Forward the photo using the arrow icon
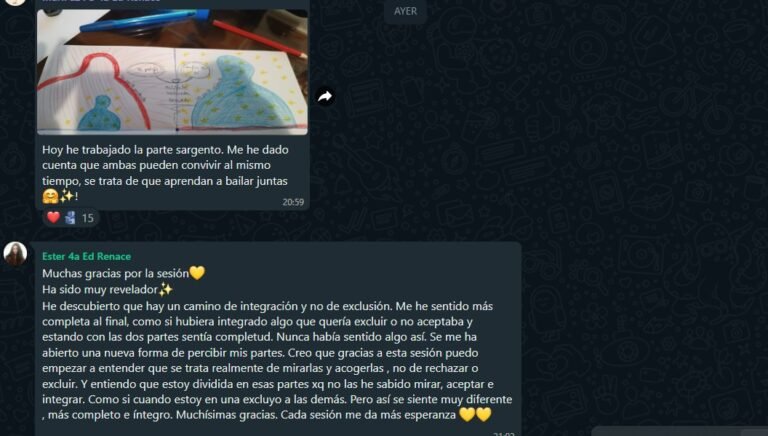768x436 pixels. click(x=325, y=97)
